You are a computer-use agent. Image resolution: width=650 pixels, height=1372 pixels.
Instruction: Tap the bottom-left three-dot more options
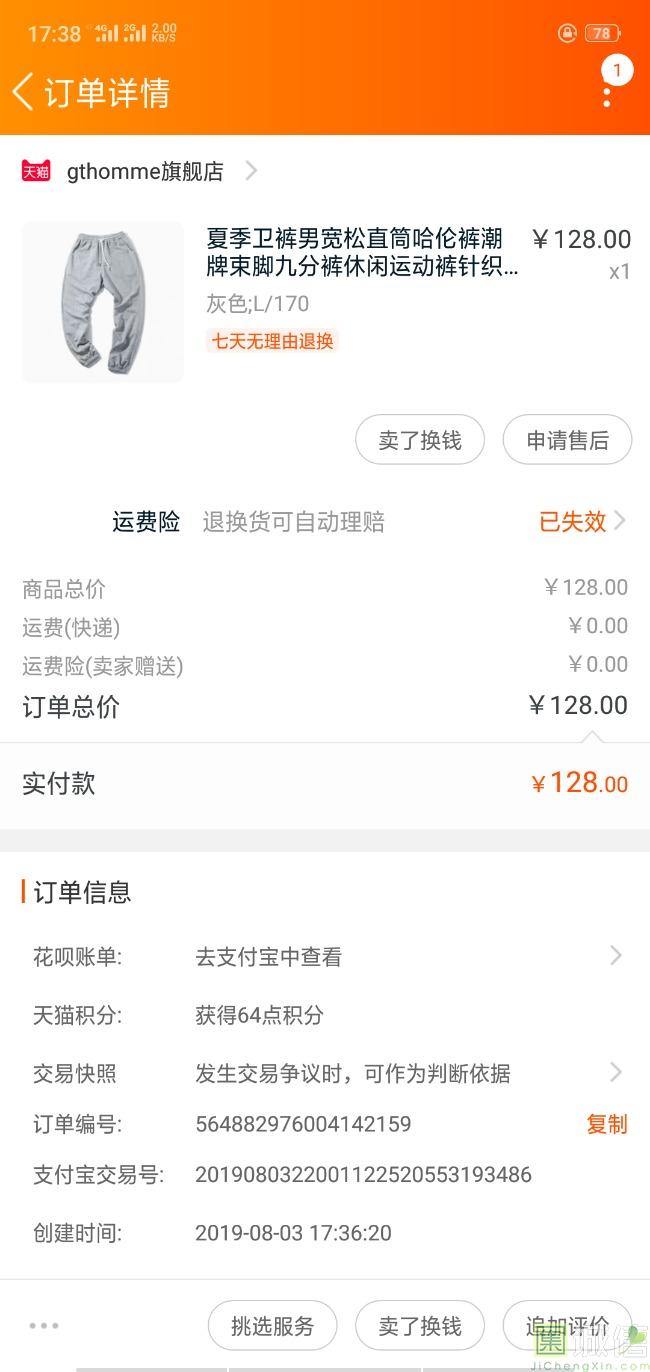click(x=44, y=1326)
